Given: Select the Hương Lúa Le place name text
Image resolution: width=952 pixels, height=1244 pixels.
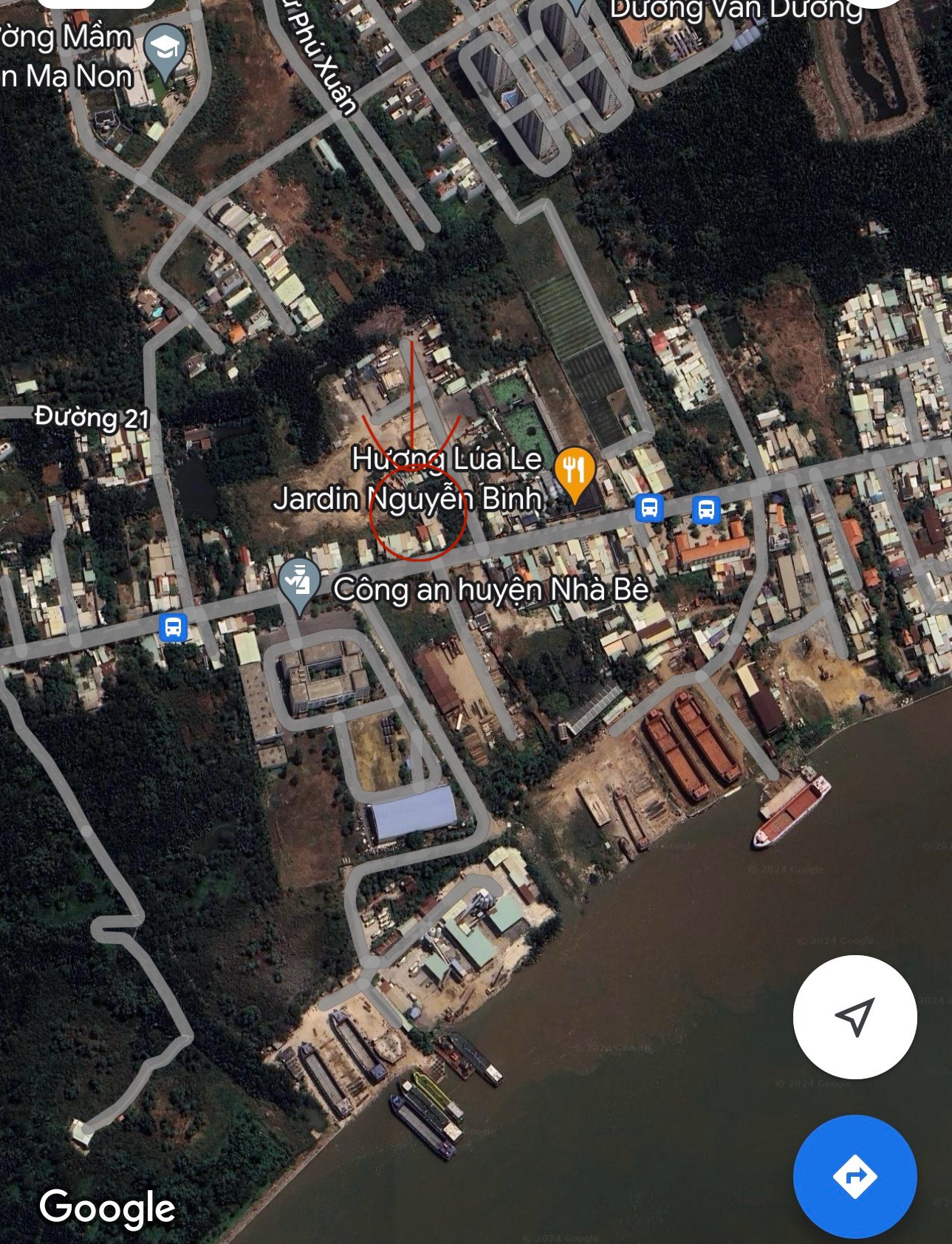Looking at the screenshot, I should click(447, 460).
